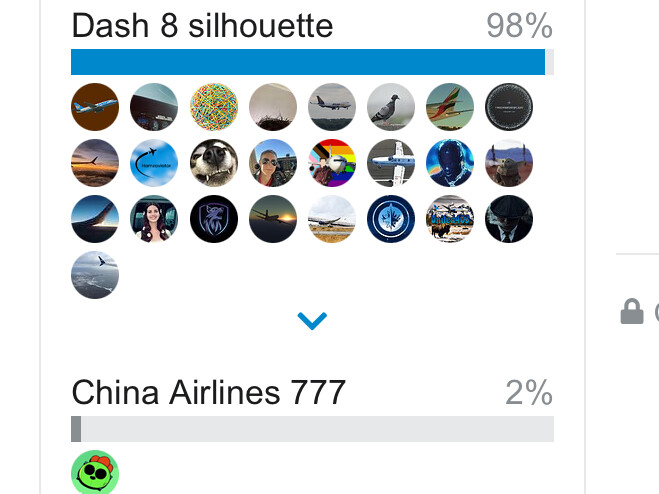659x494 pixels.
Task: Open the Winnipeg Jets logo avatar profile
Action: pos(391,219)
